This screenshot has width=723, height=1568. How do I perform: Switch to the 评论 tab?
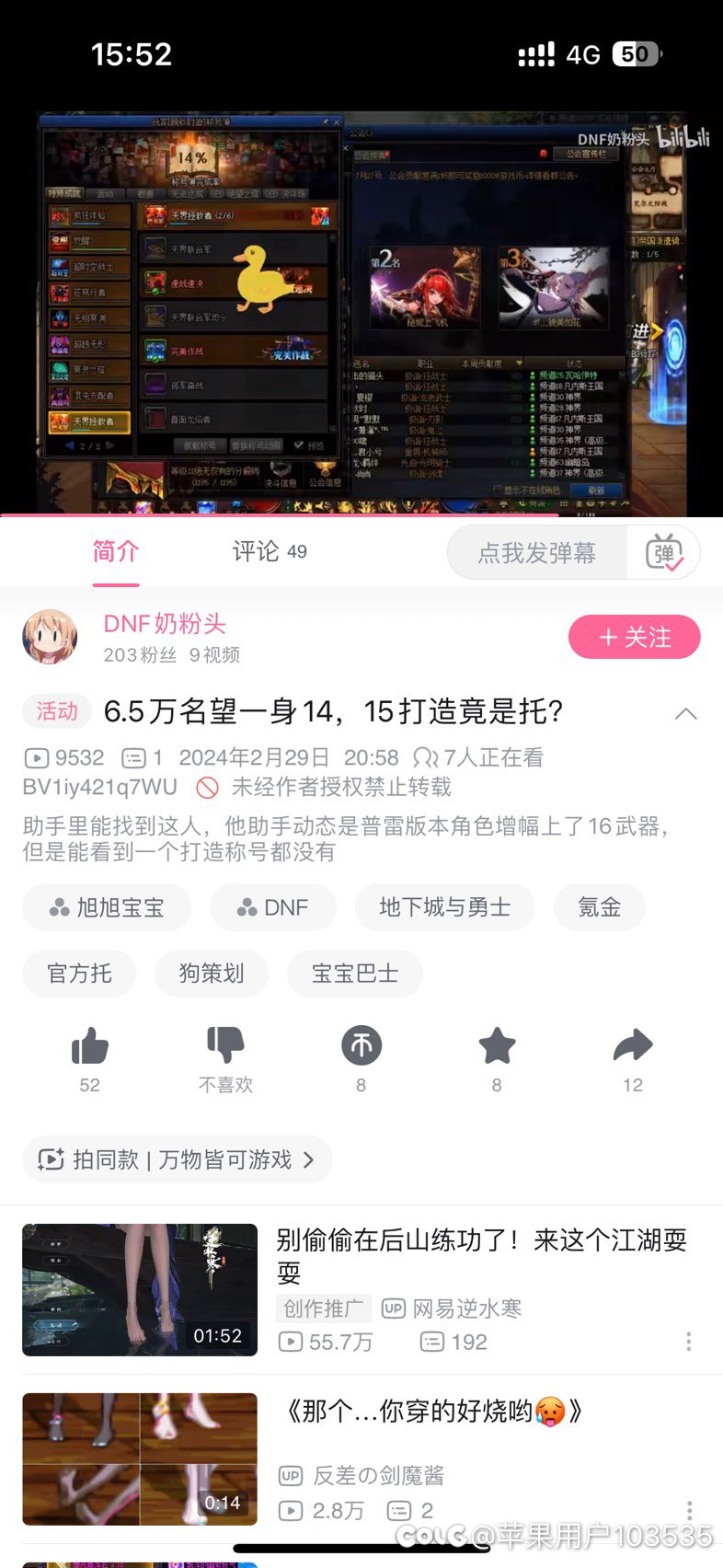[269, 551]
